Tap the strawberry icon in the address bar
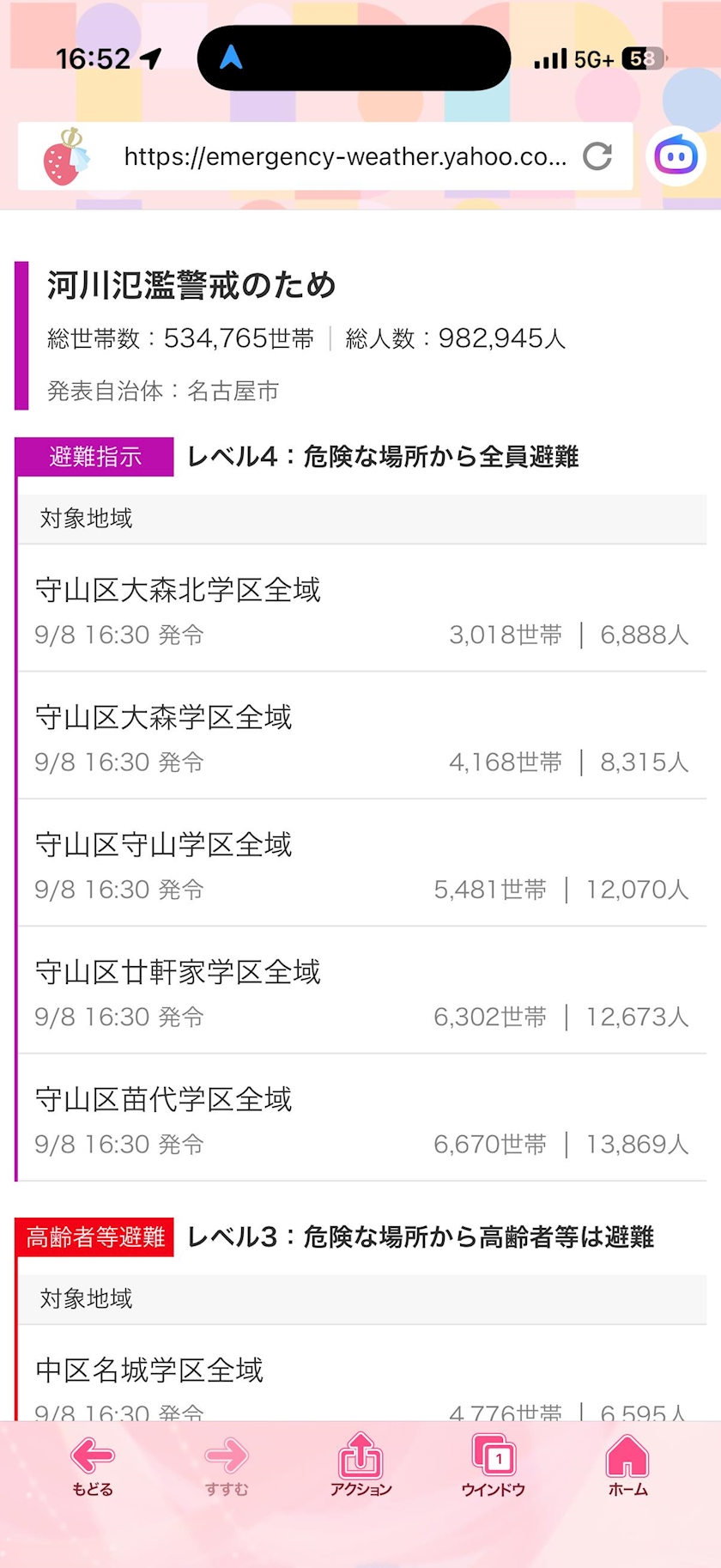The height and width of the screenshot is (1568, 721). (x=66, y=157)
